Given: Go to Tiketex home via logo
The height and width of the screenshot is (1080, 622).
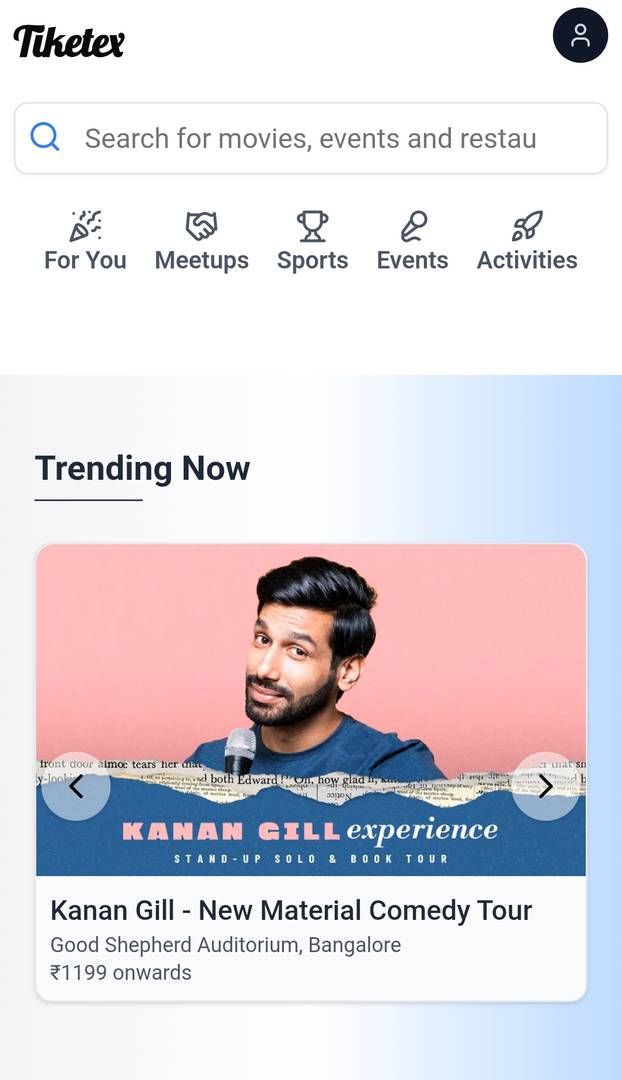Looking at the screenshot, I should pos(69,42).
